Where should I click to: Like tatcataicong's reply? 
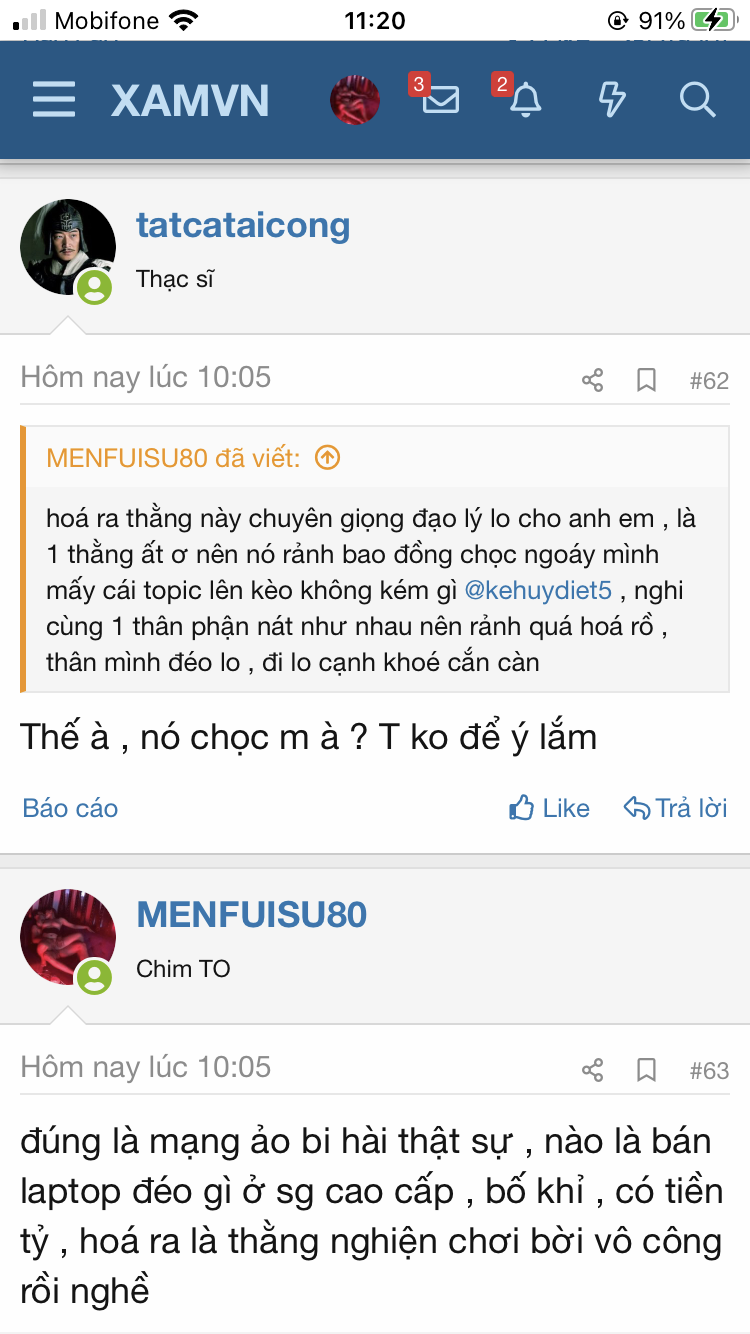coord(549,808)
